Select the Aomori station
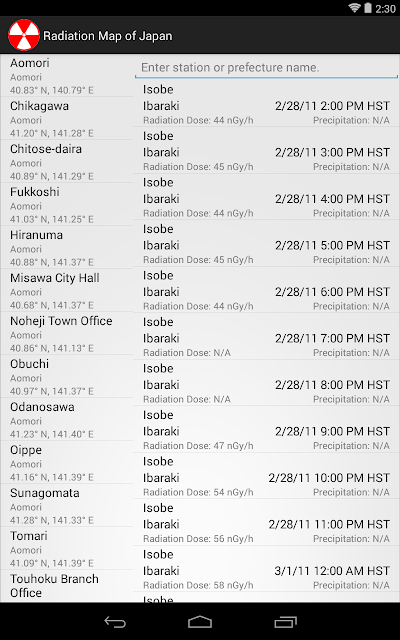Viewport: 400px width, 640px height. (x=67, y=76)
